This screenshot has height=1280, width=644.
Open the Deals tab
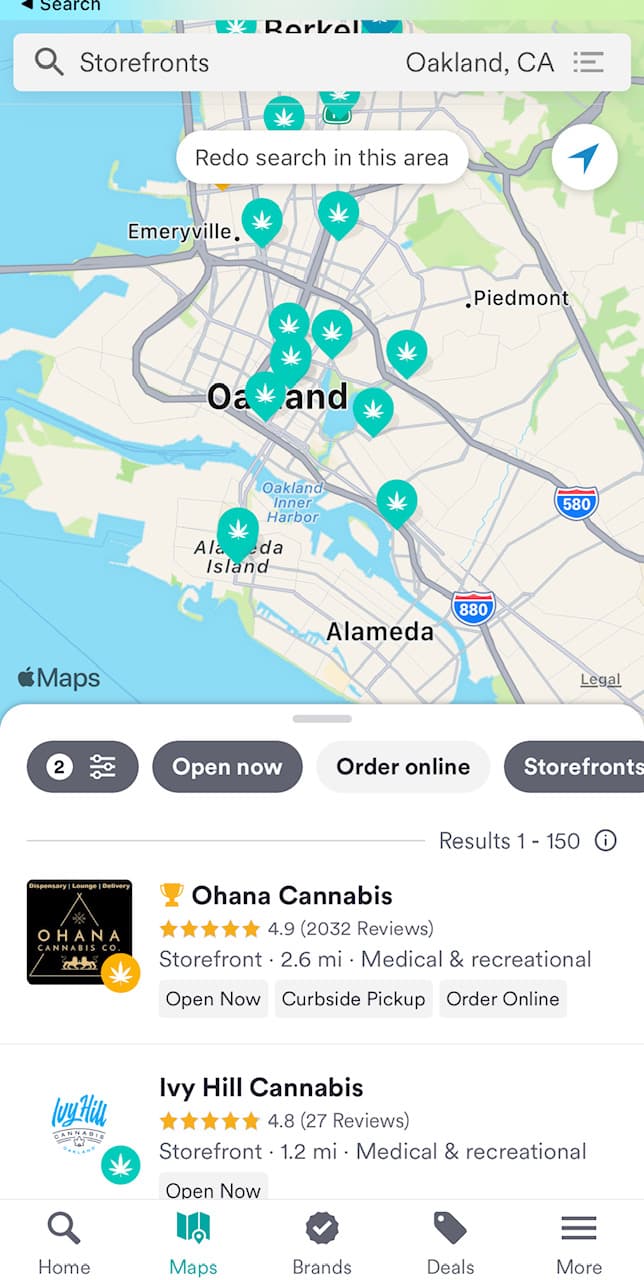450,1243
